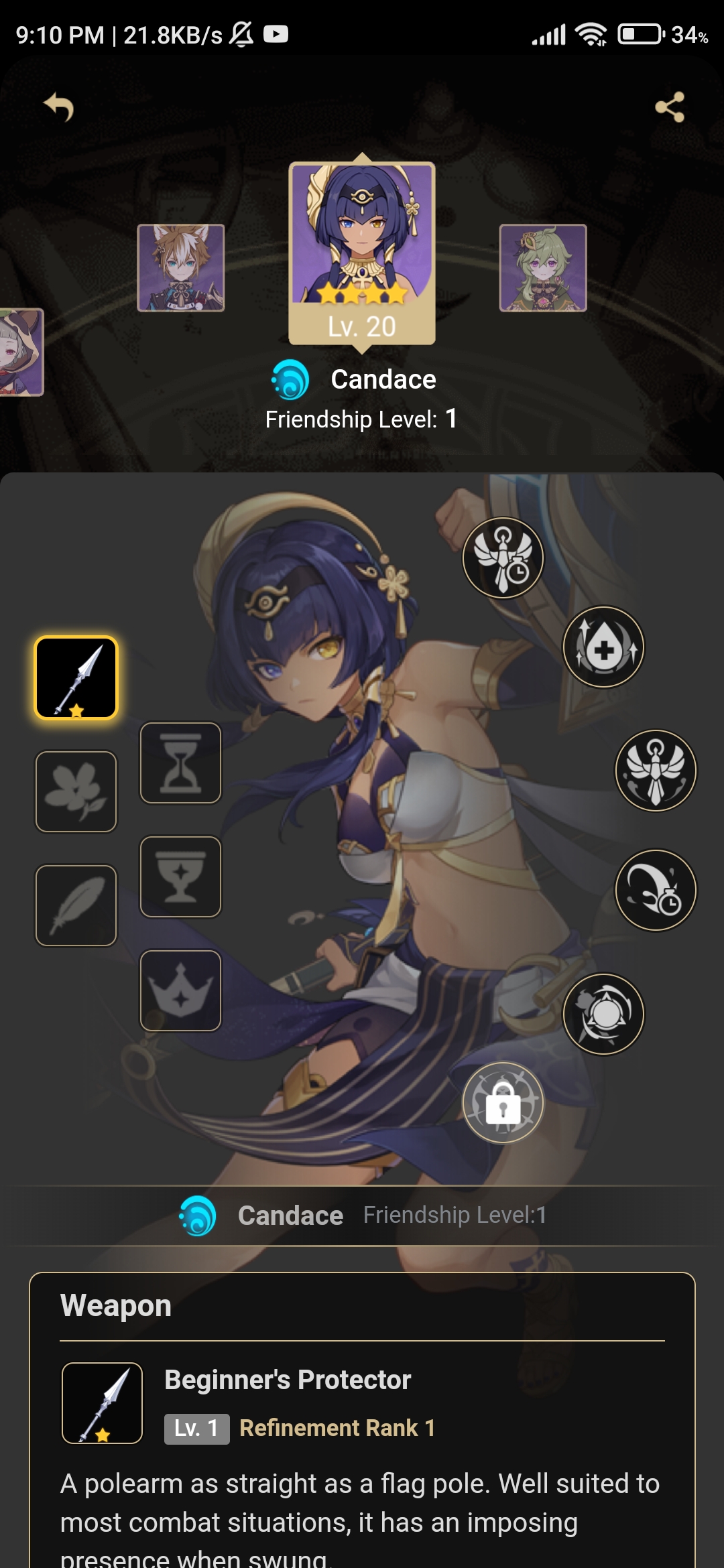Open the feather artifact slot
Screen dimensions: 724x1568
(x=76, y=905)
